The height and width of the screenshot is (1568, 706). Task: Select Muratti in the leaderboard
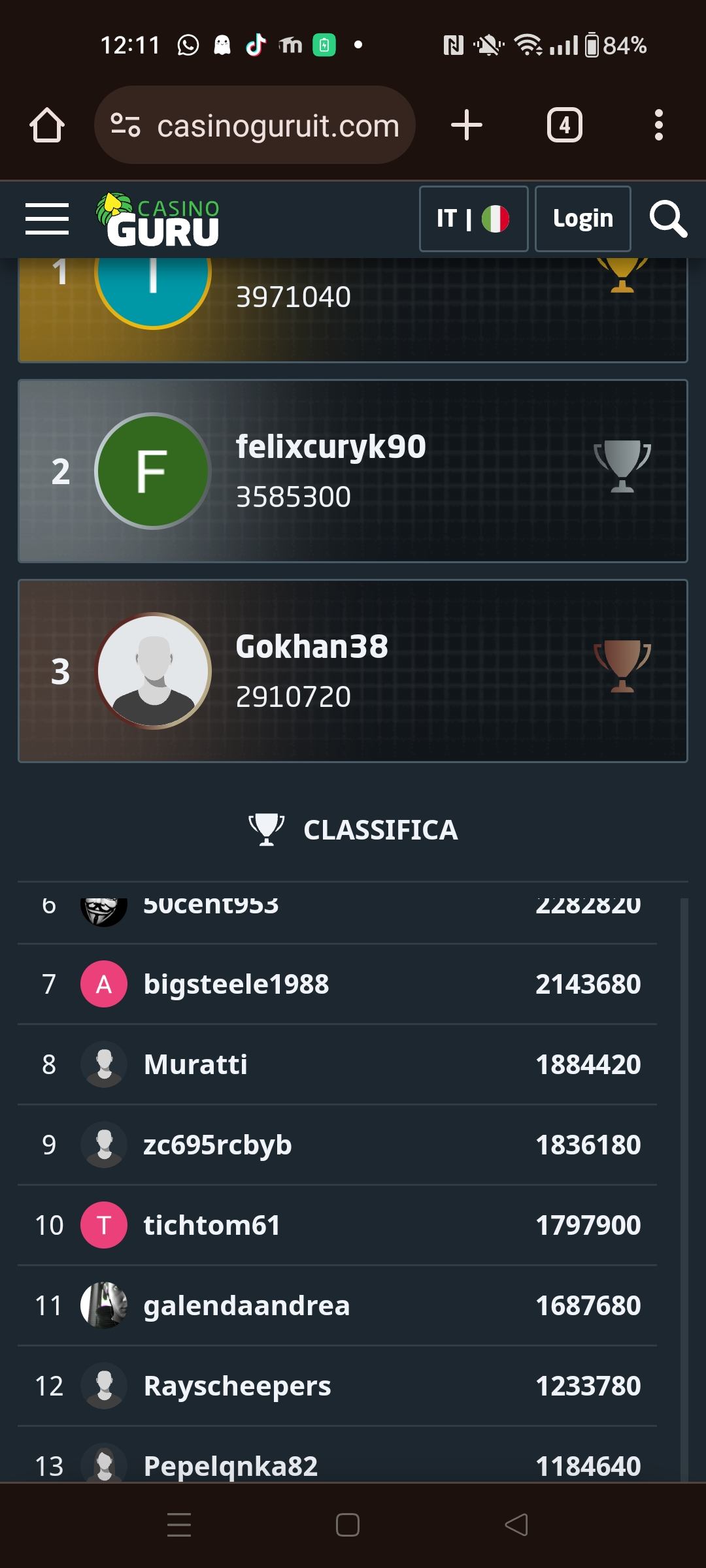tap(337, 1064)
